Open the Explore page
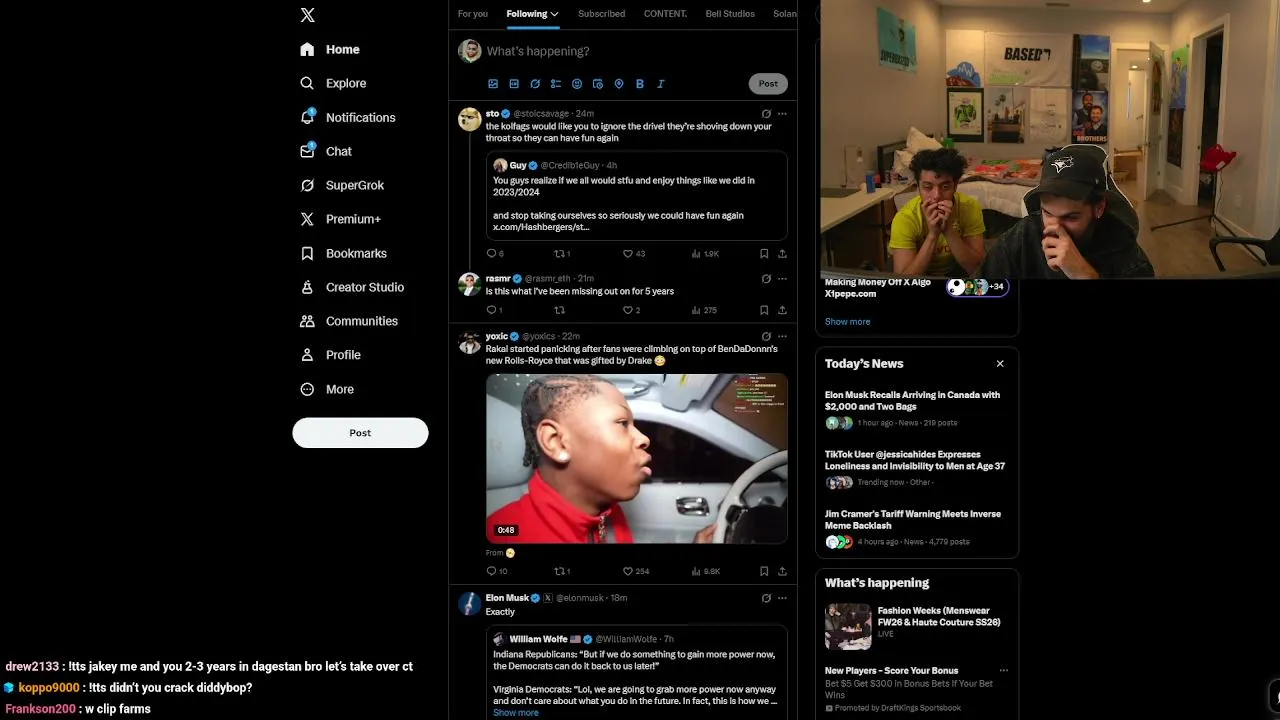The image size is (1280, 720). (x=345, y=83)
